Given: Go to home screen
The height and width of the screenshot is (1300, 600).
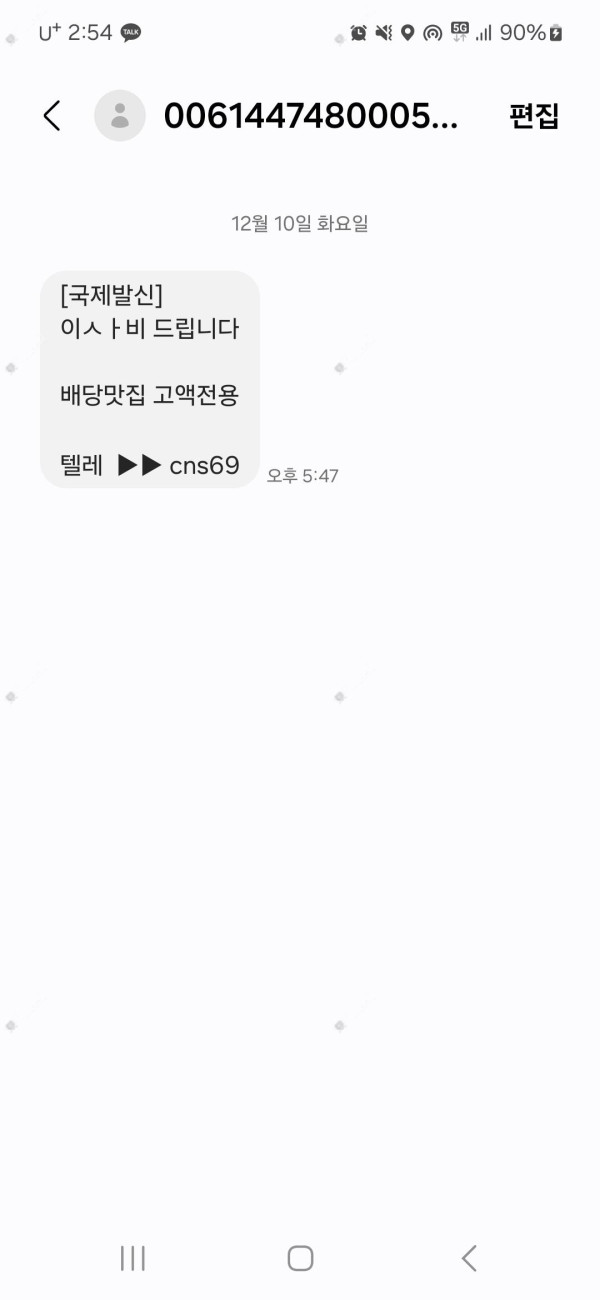Looking at the screenshot, I should [300, 1258].
